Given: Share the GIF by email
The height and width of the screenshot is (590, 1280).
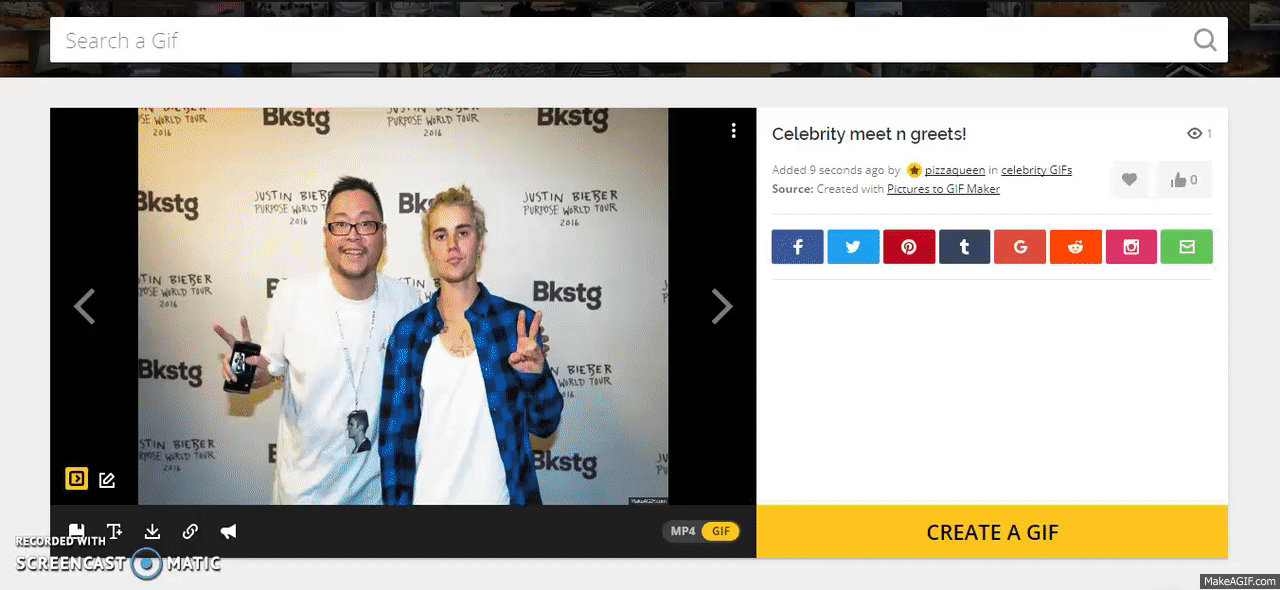Looking at the screenshot, I should (x=1187, y=247).
